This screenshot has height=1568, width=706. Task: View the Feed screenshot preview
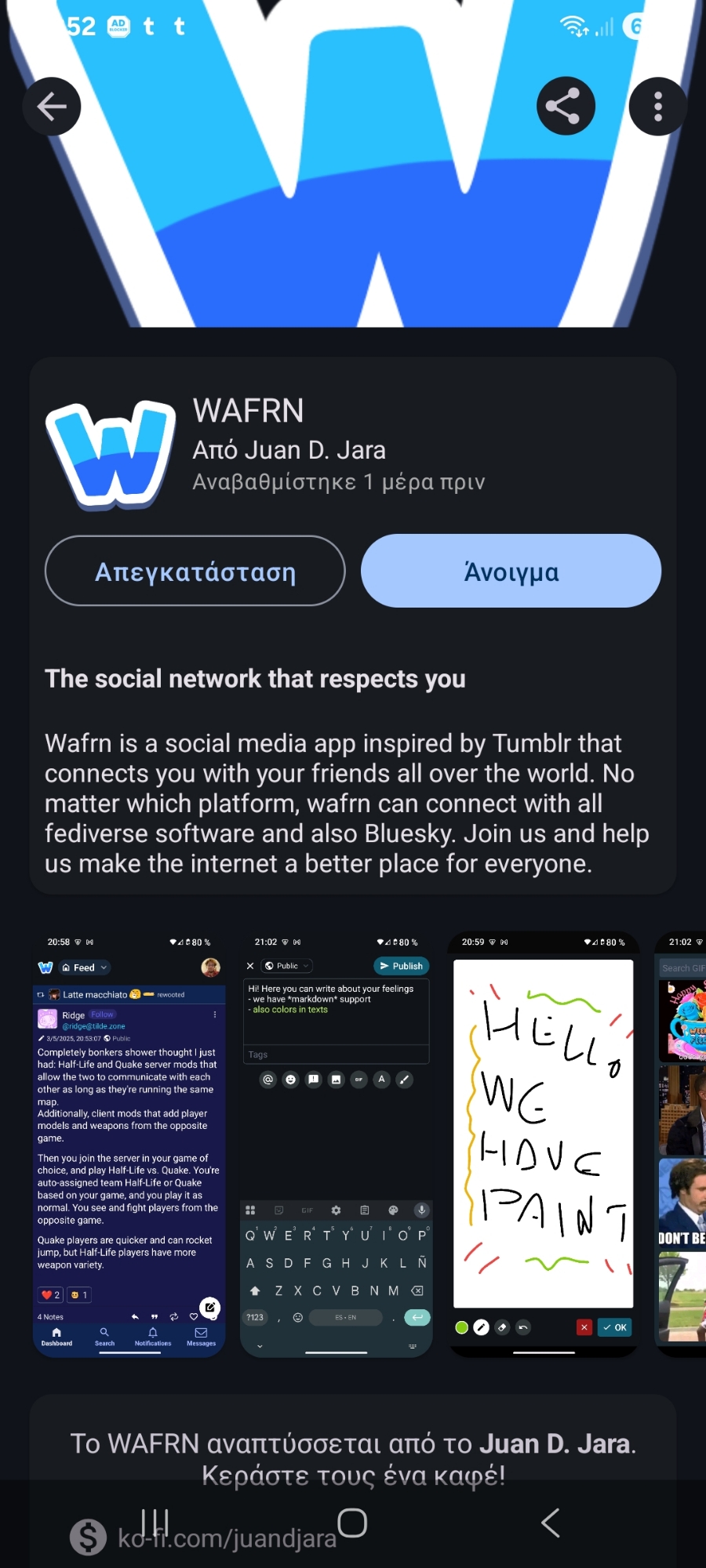click(129, 1144)
